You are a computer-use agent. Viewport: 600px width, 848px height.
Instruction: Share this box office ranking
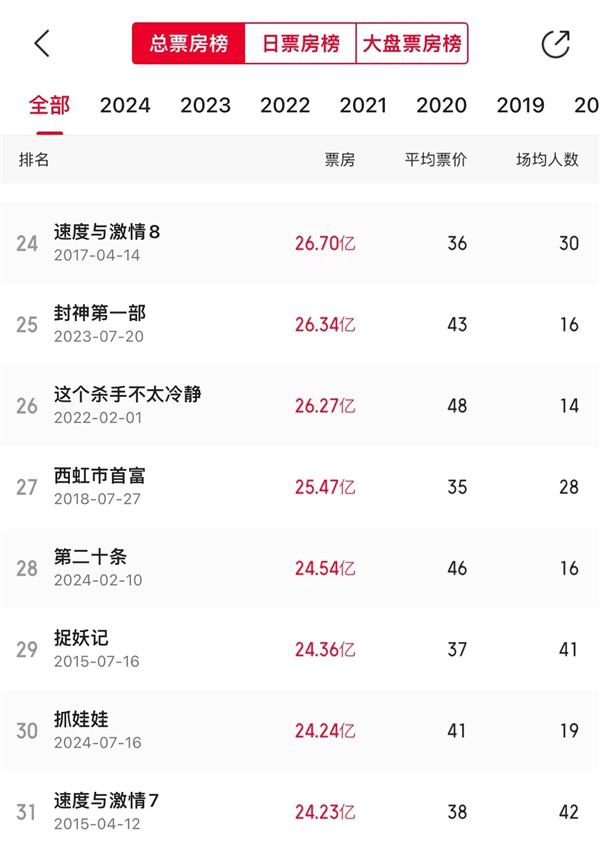pyautogui.click(x=555, y=44)
